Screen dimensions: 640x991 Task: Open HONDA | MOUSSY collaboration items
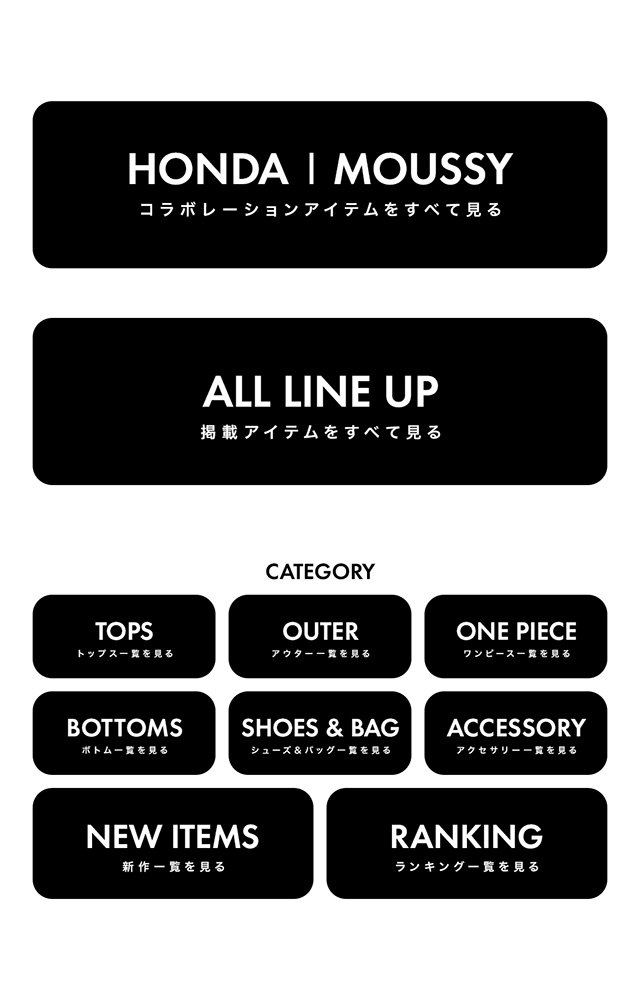coord(320,184)
